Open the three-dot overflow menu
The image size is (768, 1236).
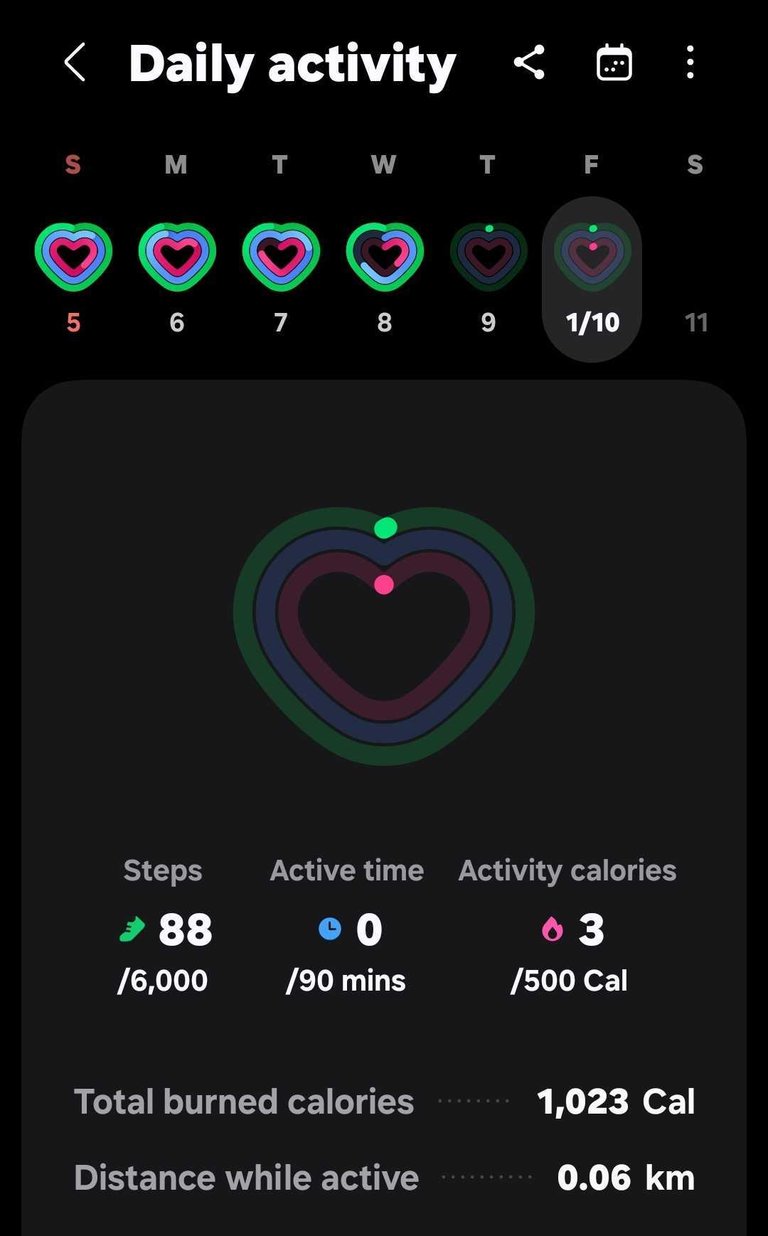click(x=690, y=63)
